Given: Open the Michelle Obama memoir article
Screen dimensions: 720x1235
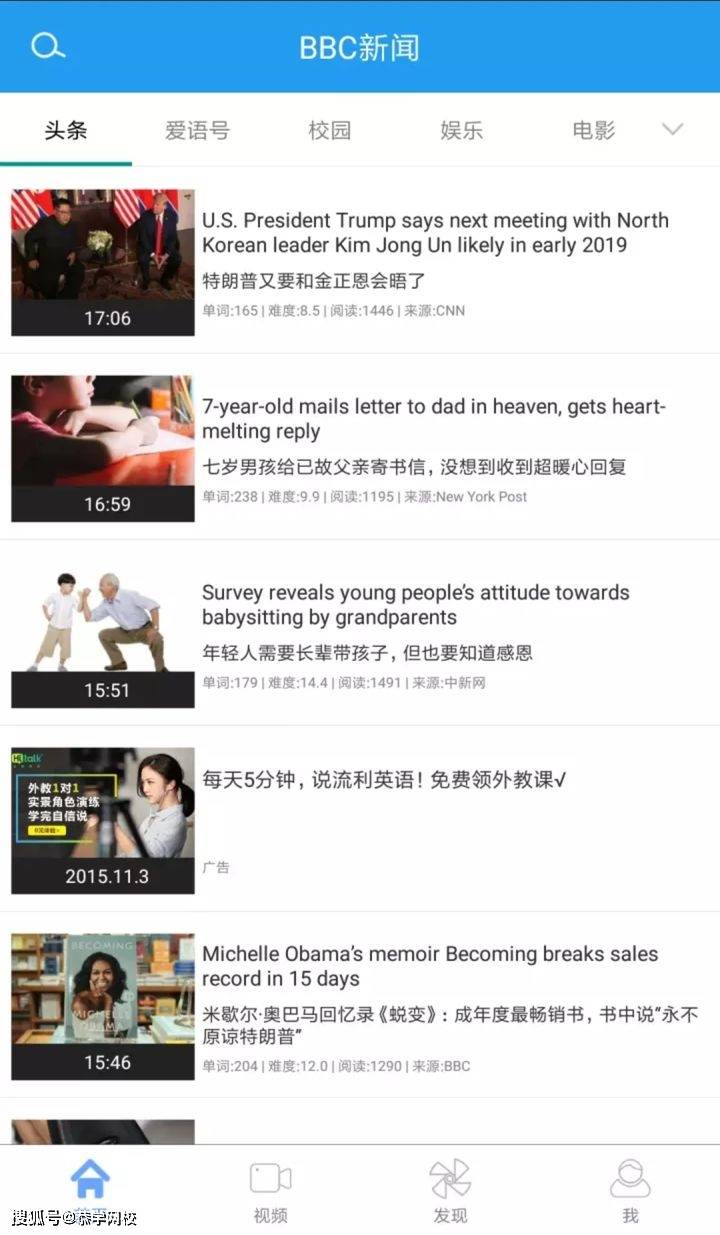Looking at the screenshot, I should pyautogui.click(x=430, y=966).
